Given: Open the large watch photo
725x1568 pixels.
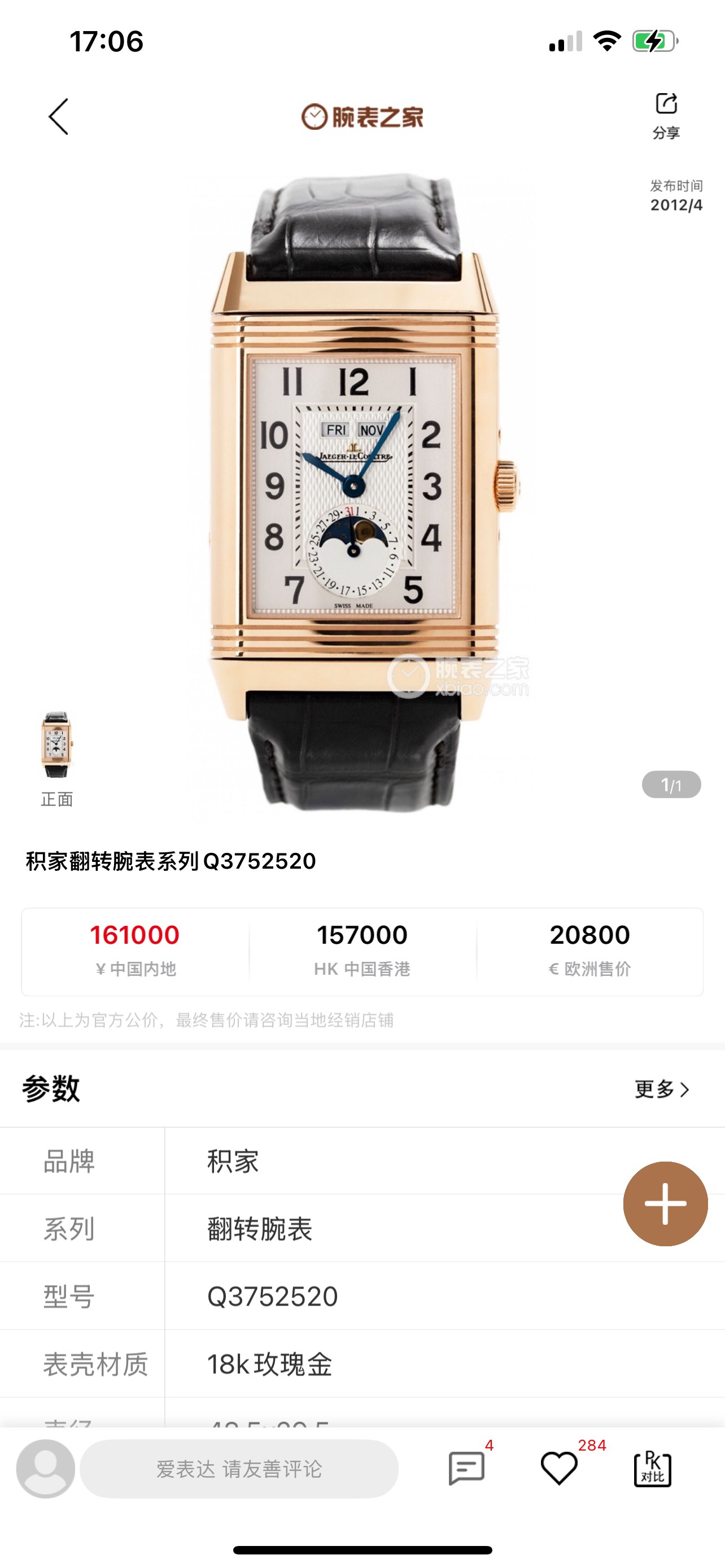Looking at the screenshot, I should pyautogui.click(x=361, y=493).
